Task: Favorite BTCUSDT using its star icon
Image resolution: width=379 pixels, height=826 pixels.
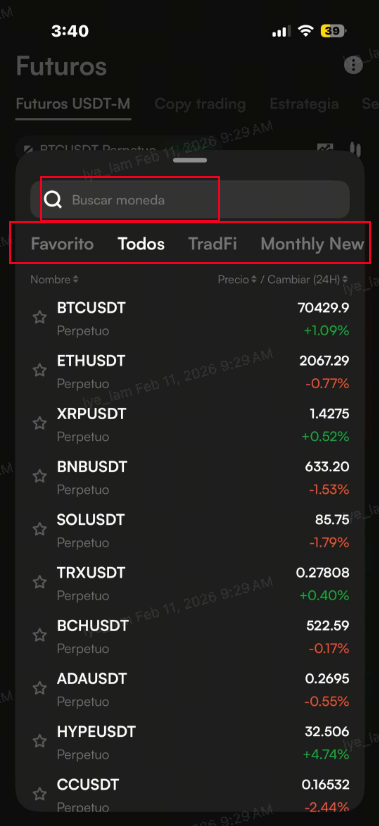Action: click(40, 317)
